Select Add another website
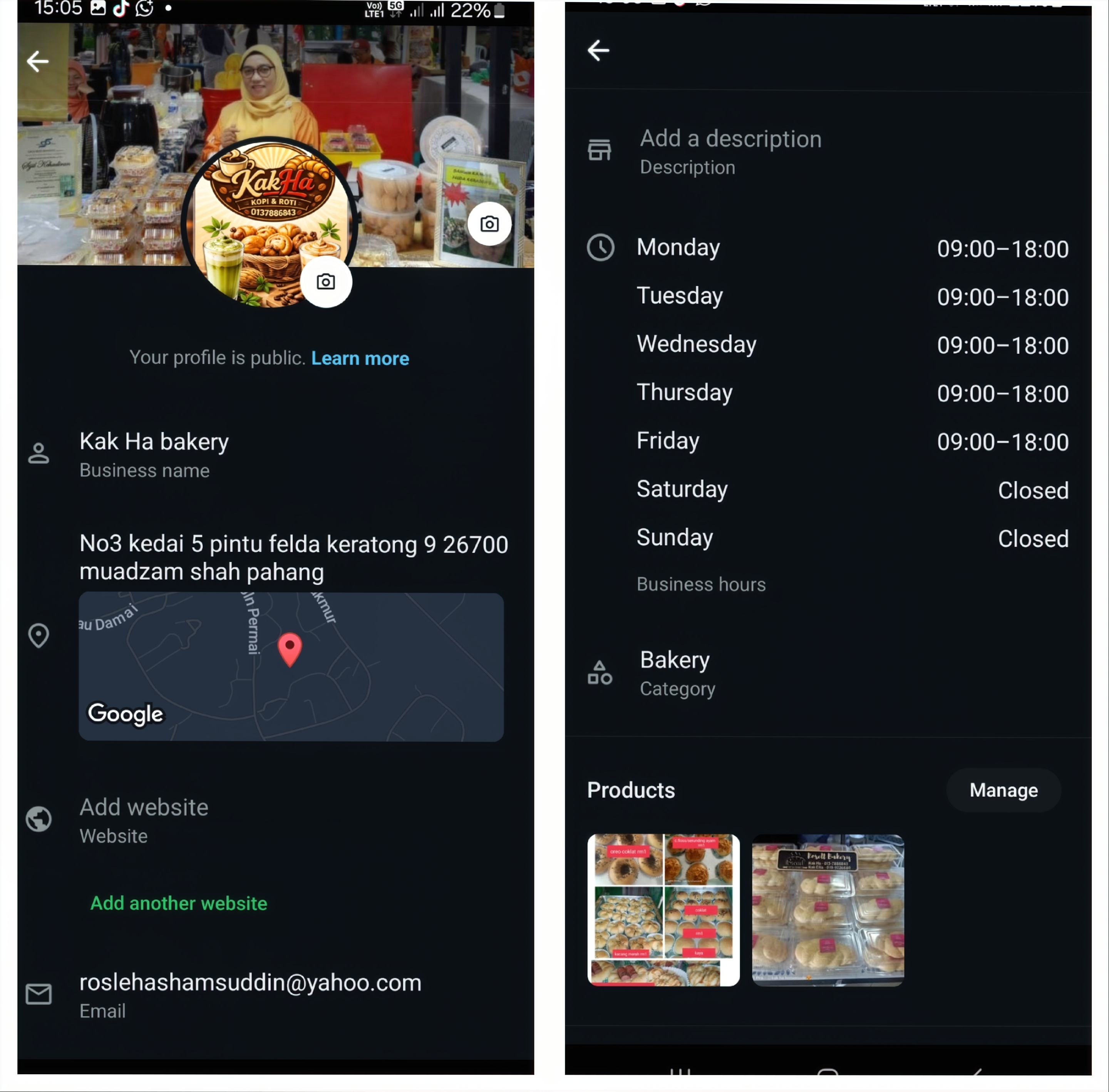The width and height of the screenshot is (1109, 1092). [x=178, y=903]
